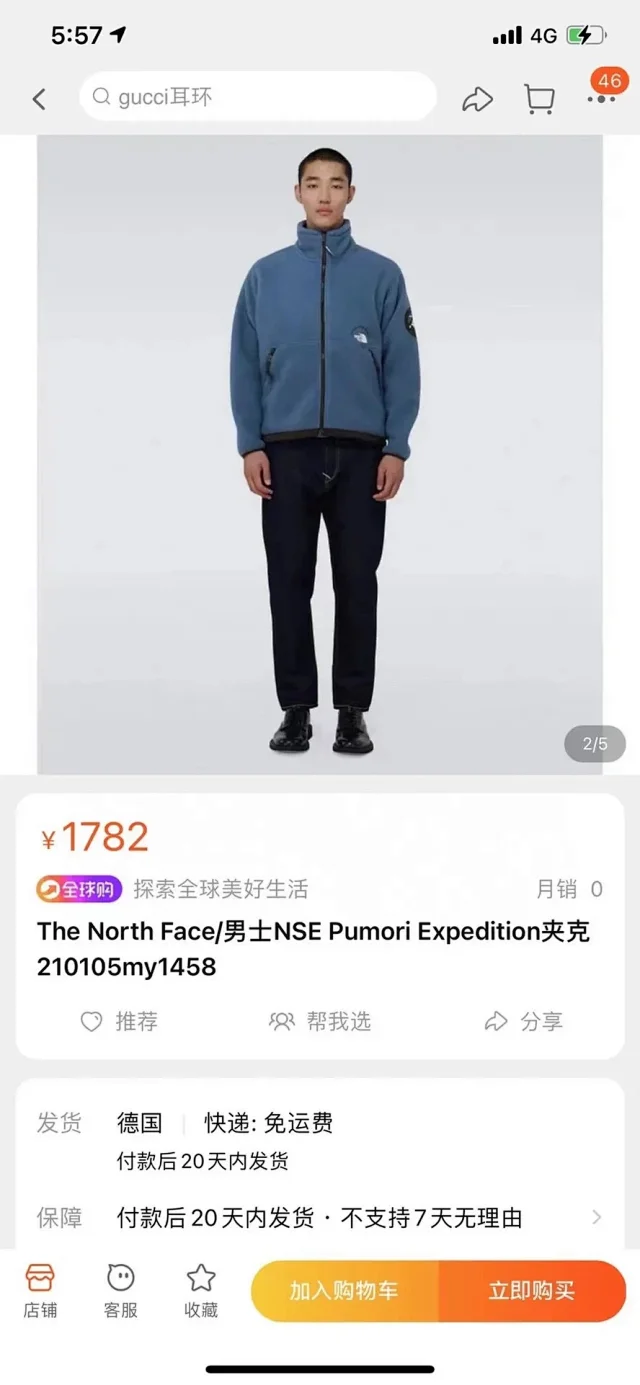Screen dimensions: 640x1385
Task: Select 帮我选 to ask friends' opinion
Action: click(x=320, y=1021)
